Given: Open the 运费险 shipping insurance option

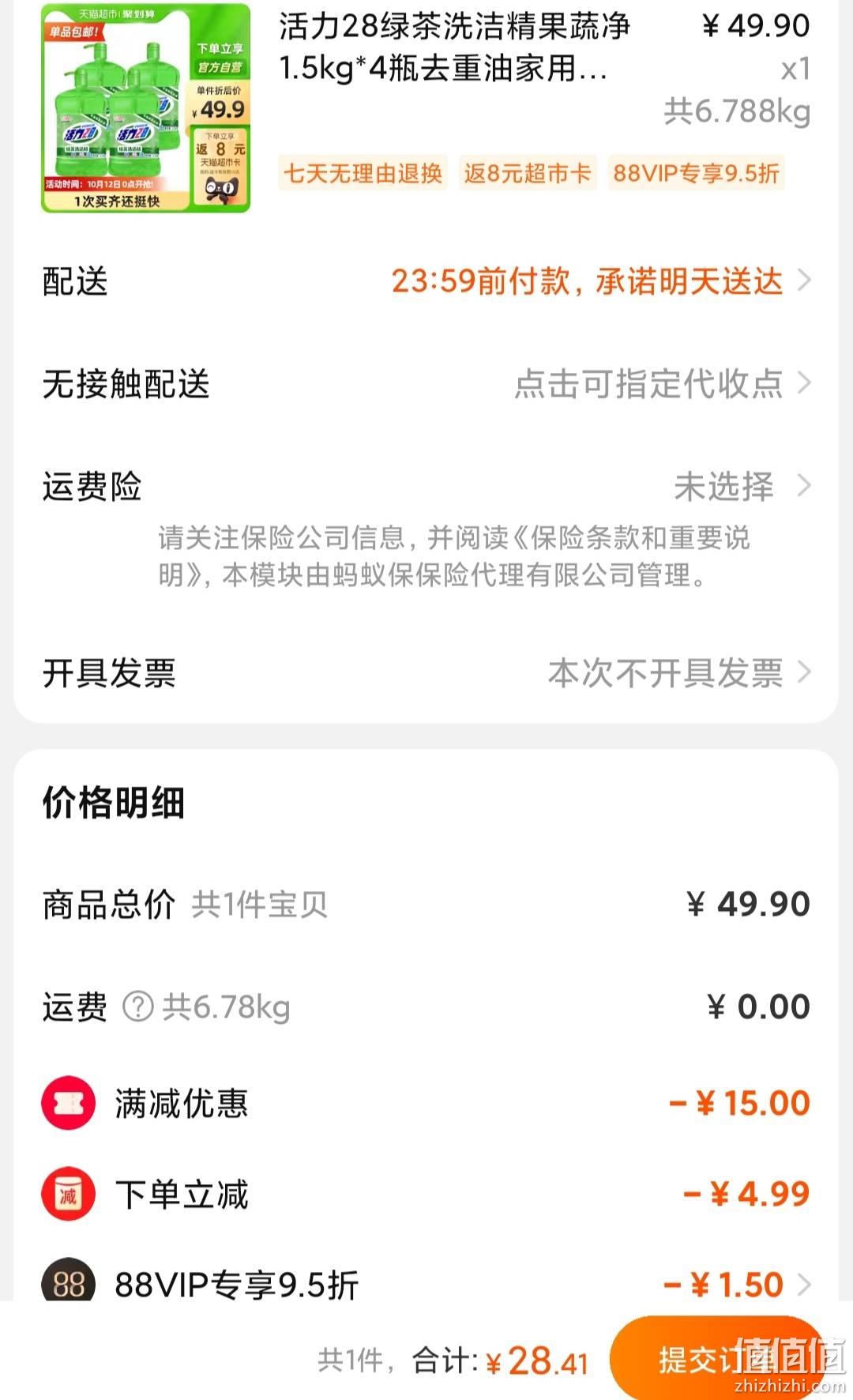Looking at the screenshot, I should tap(426, 487).
